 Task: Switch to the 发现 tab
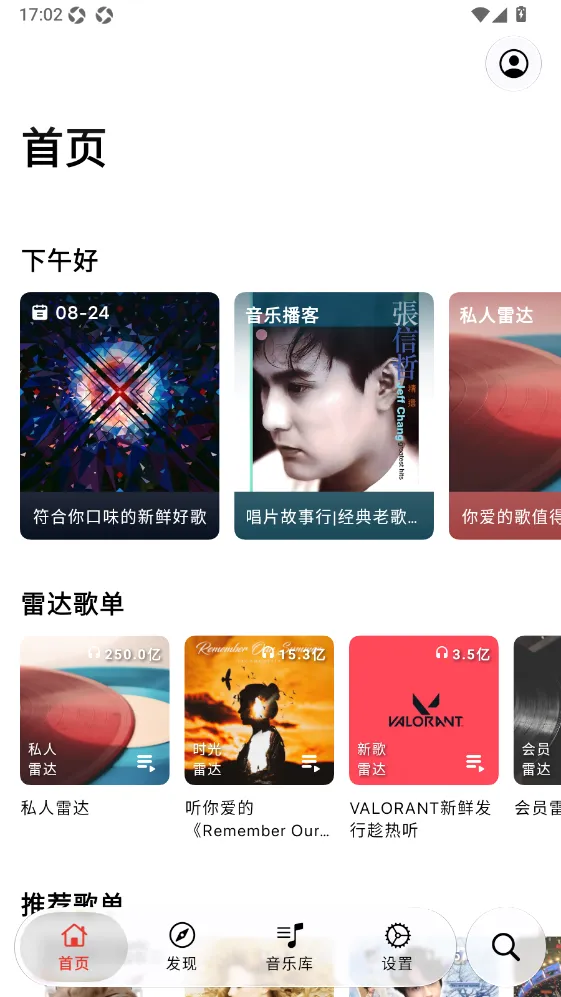[x=181, y=947]
